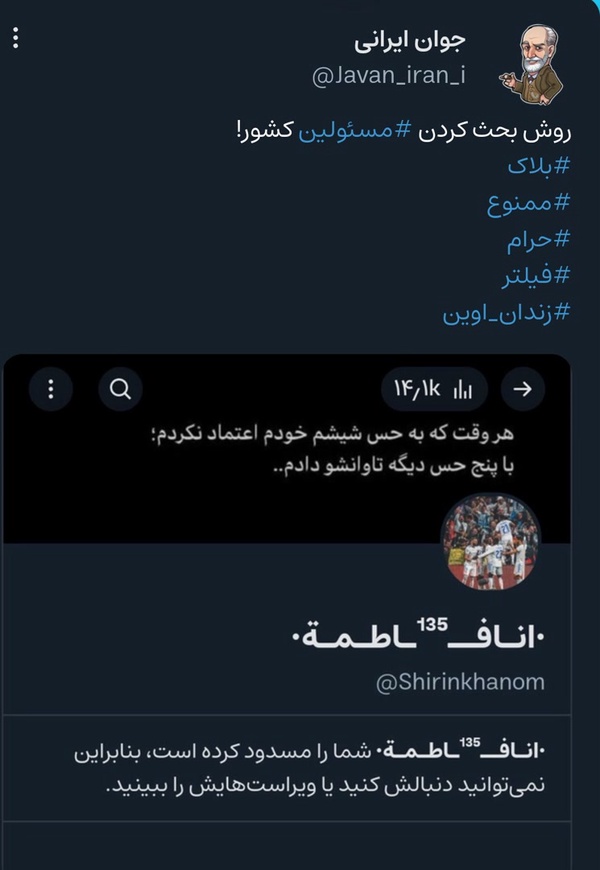Image resolution: width=600 pixels, height=870 pixels.
Task: Open hashtag #فیلتر
Action: coord(536,277)
